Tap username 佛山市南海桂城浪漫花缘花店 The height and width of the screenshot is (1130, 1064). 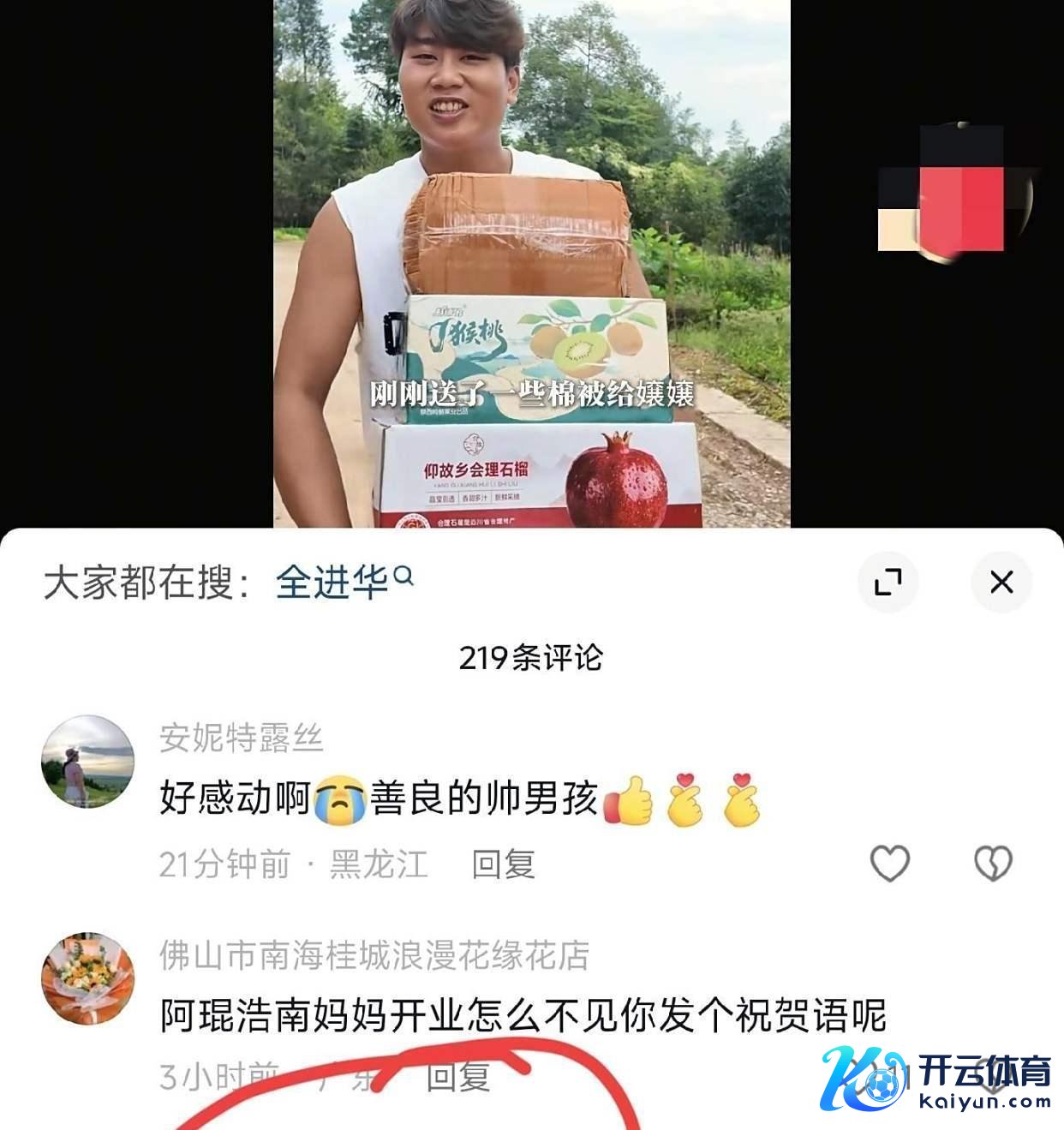[374, 954]
